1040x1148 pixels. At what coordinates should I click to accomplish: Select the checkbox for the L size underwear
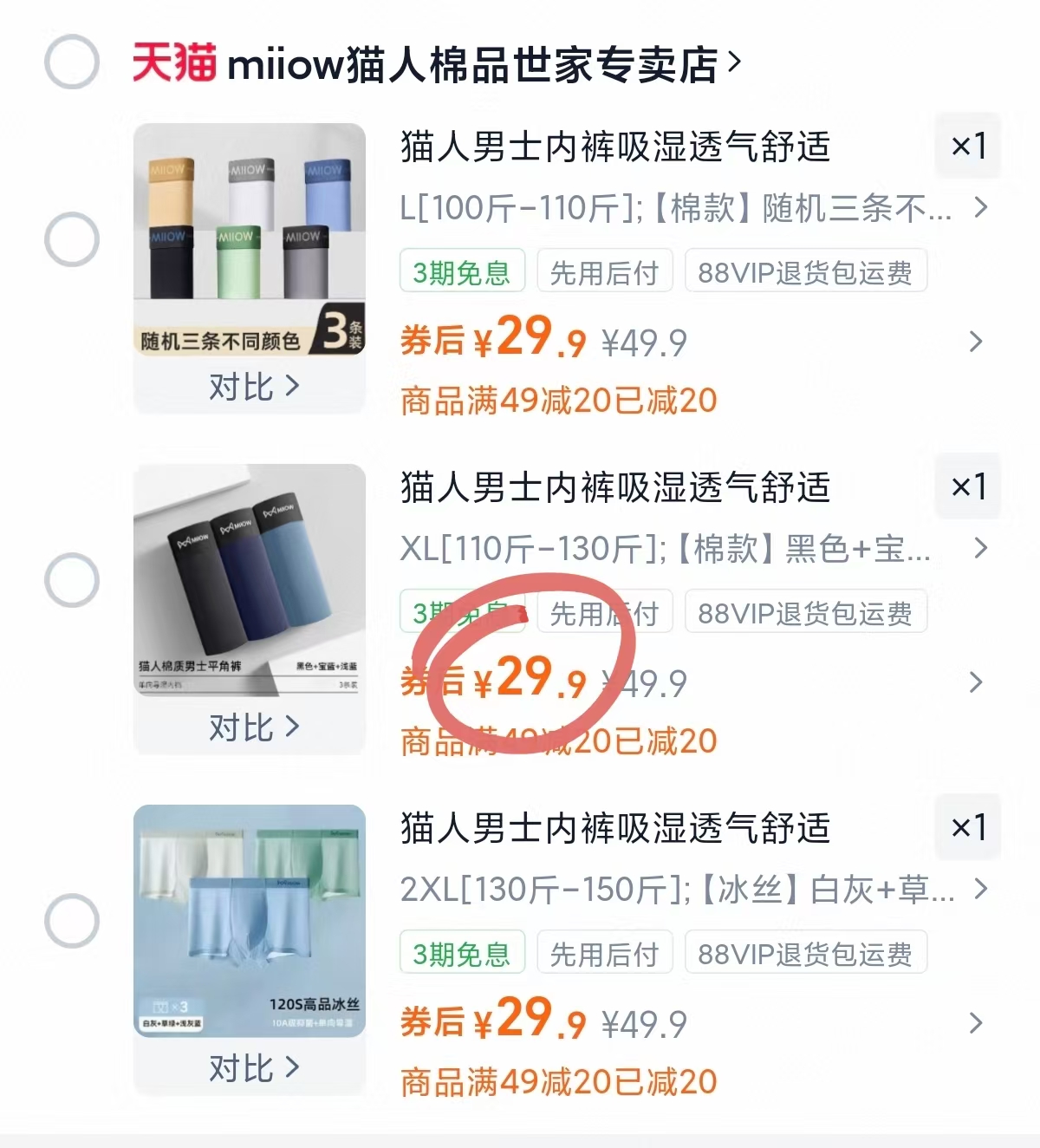coord(72,237)
